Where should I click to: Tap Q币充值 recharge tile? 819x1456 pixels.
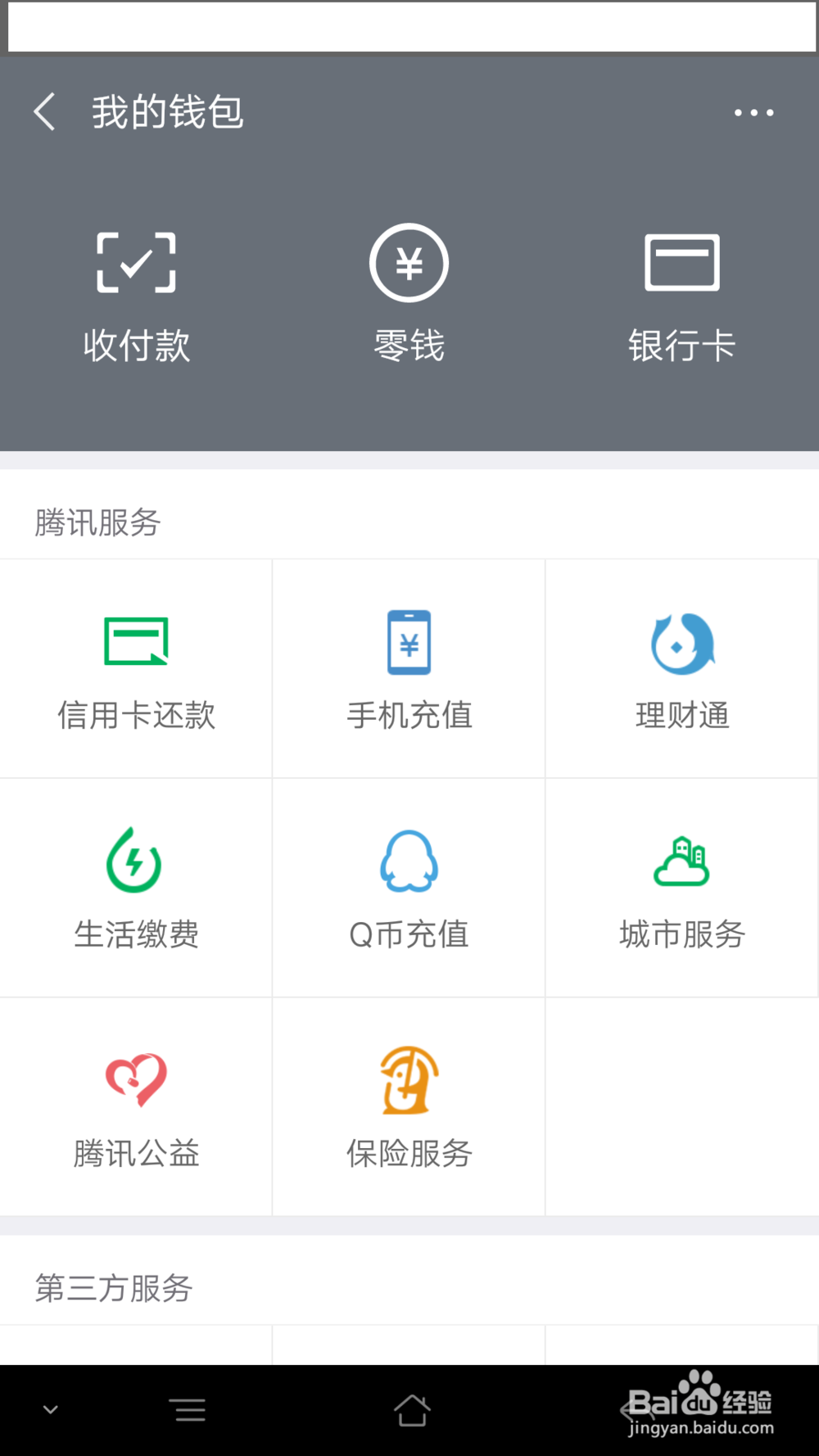[x=409, y=888]
